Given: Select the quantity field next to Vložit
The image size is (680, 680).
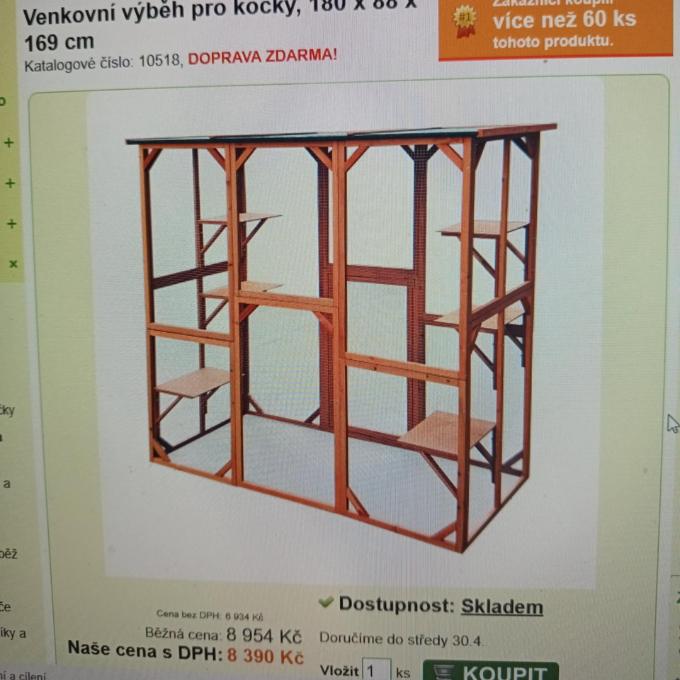Looking at the screenshot, I should [375, 671].
